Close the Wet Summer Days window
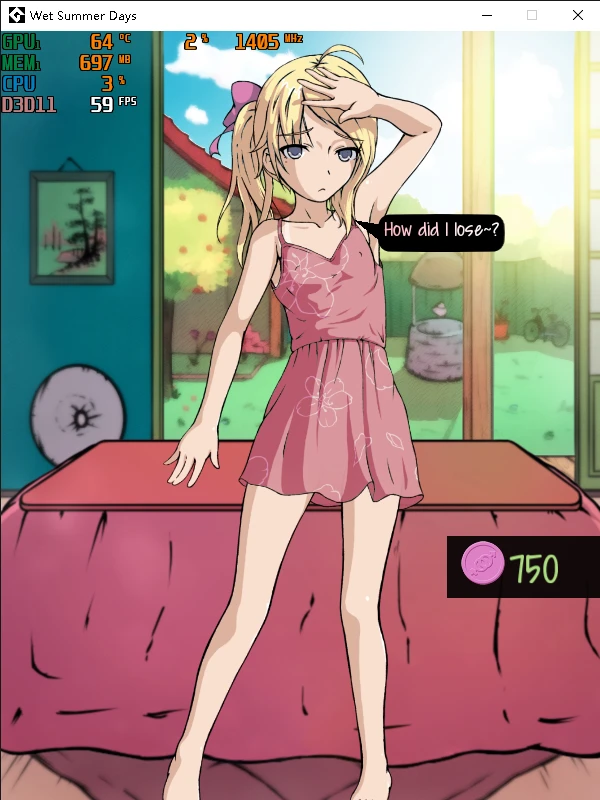 (577, 15)
